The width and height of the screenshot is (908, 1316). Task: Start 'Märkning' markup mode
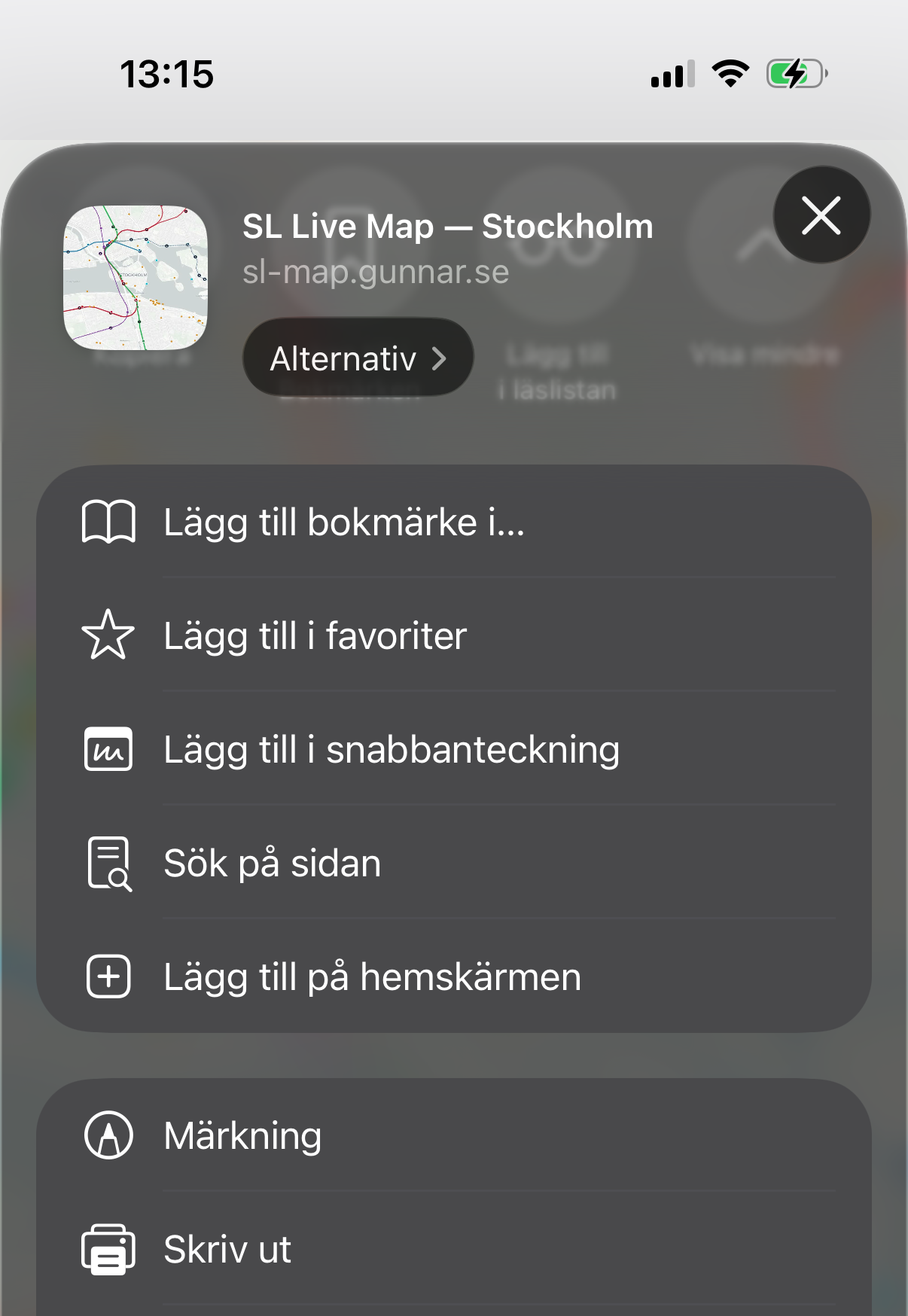click(244, 1135)
